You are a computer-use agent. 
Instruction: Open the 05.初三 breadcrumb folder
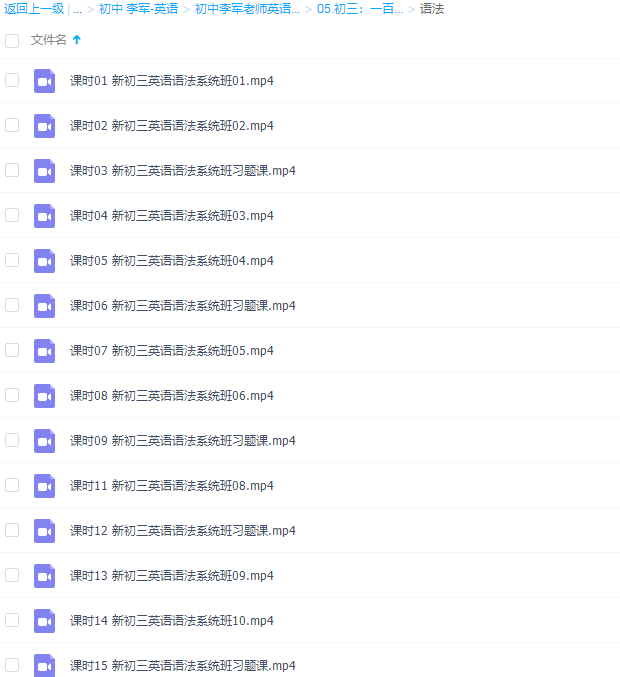click(360, 9)
